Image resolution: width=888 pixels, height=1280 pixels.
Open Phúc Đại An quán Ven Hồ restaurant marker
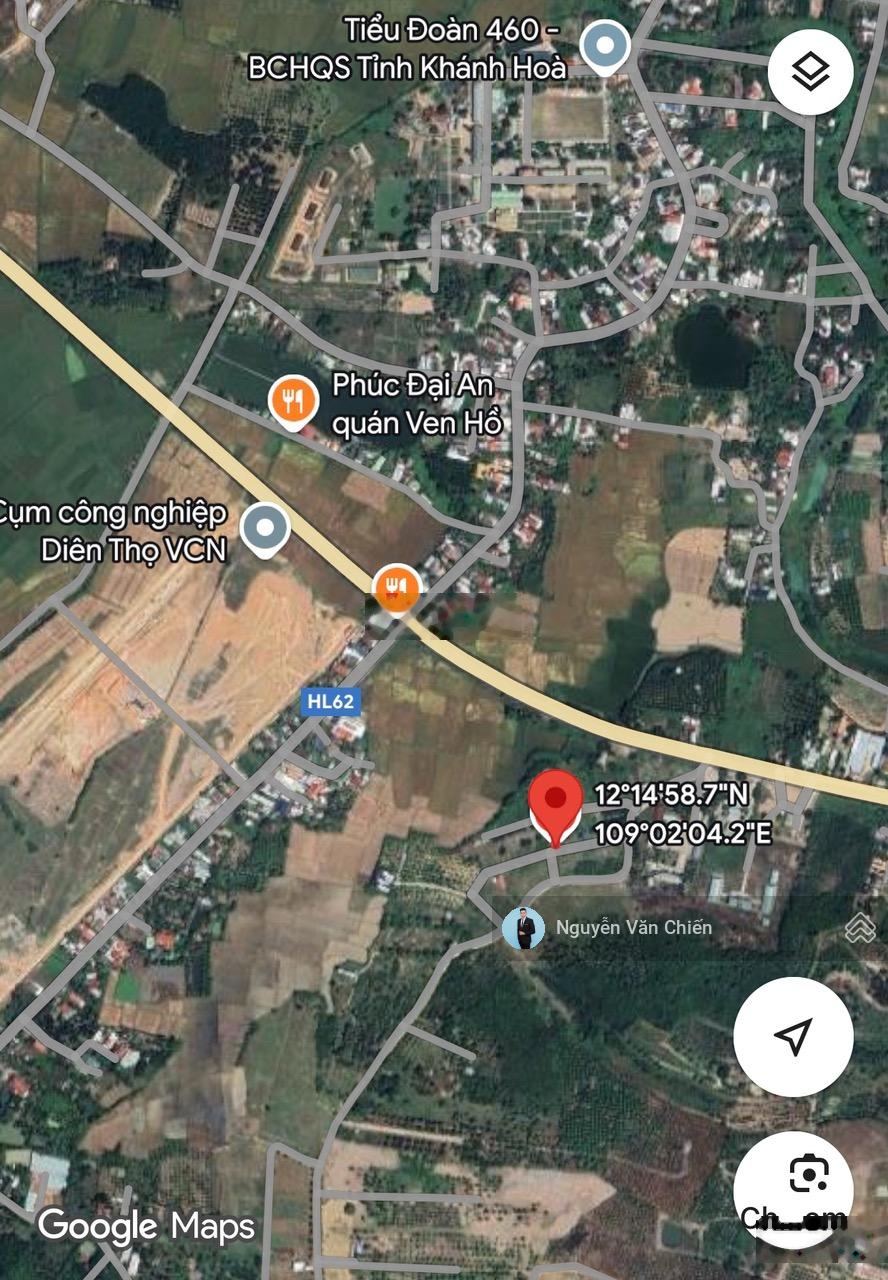293,402
